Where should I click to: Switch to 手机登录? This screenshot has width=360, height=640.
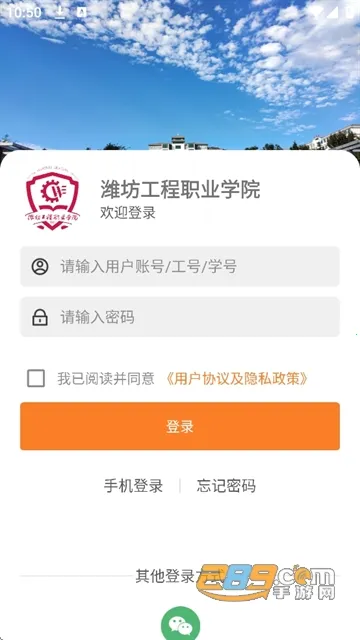click(x=133, y=486)
